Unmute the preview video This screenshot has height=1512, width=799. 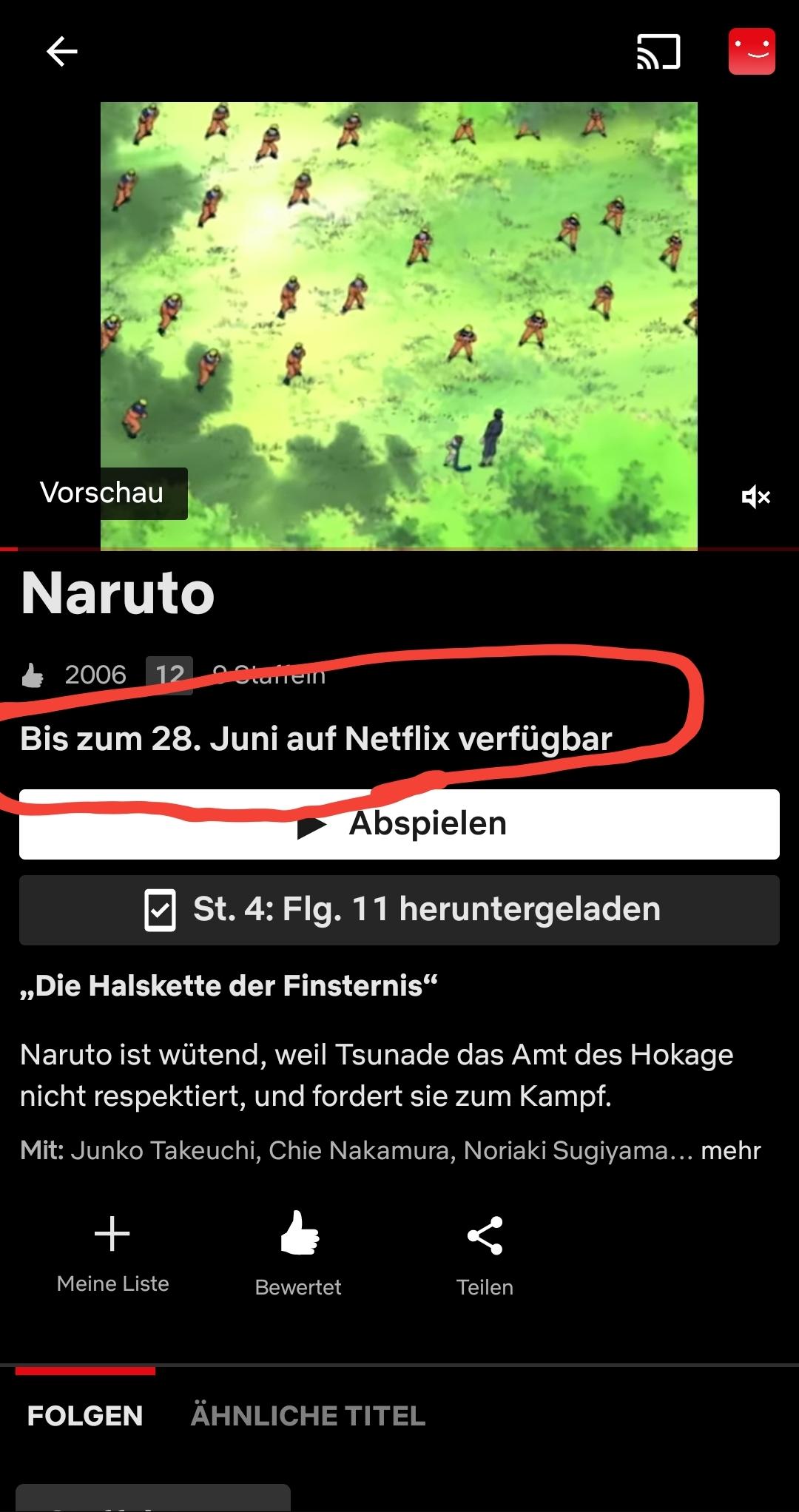coord(755,497)
